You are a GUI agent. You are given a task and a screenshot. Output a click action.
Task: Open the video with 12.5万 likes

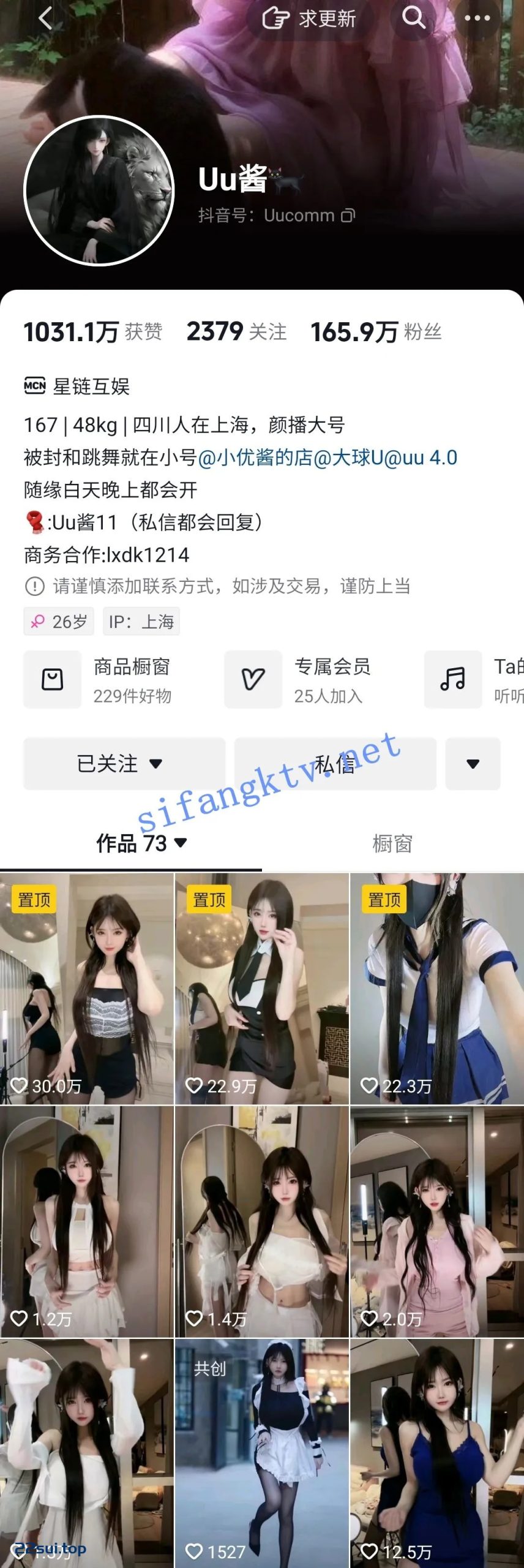point(437,1453)
